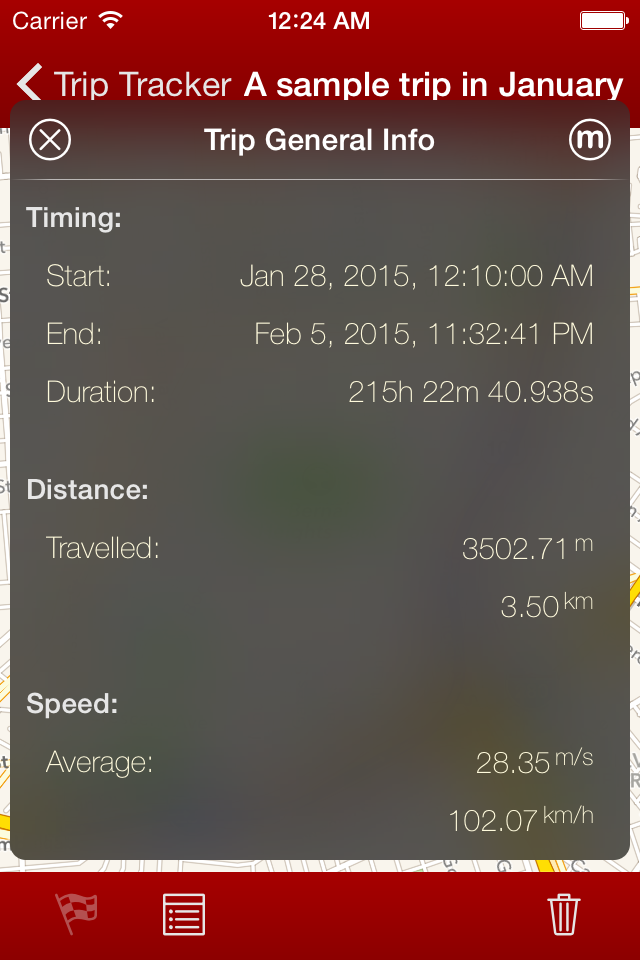Tap the circled m units icon
The height and width of the screenshot is (960, 640).
[590, 140]
